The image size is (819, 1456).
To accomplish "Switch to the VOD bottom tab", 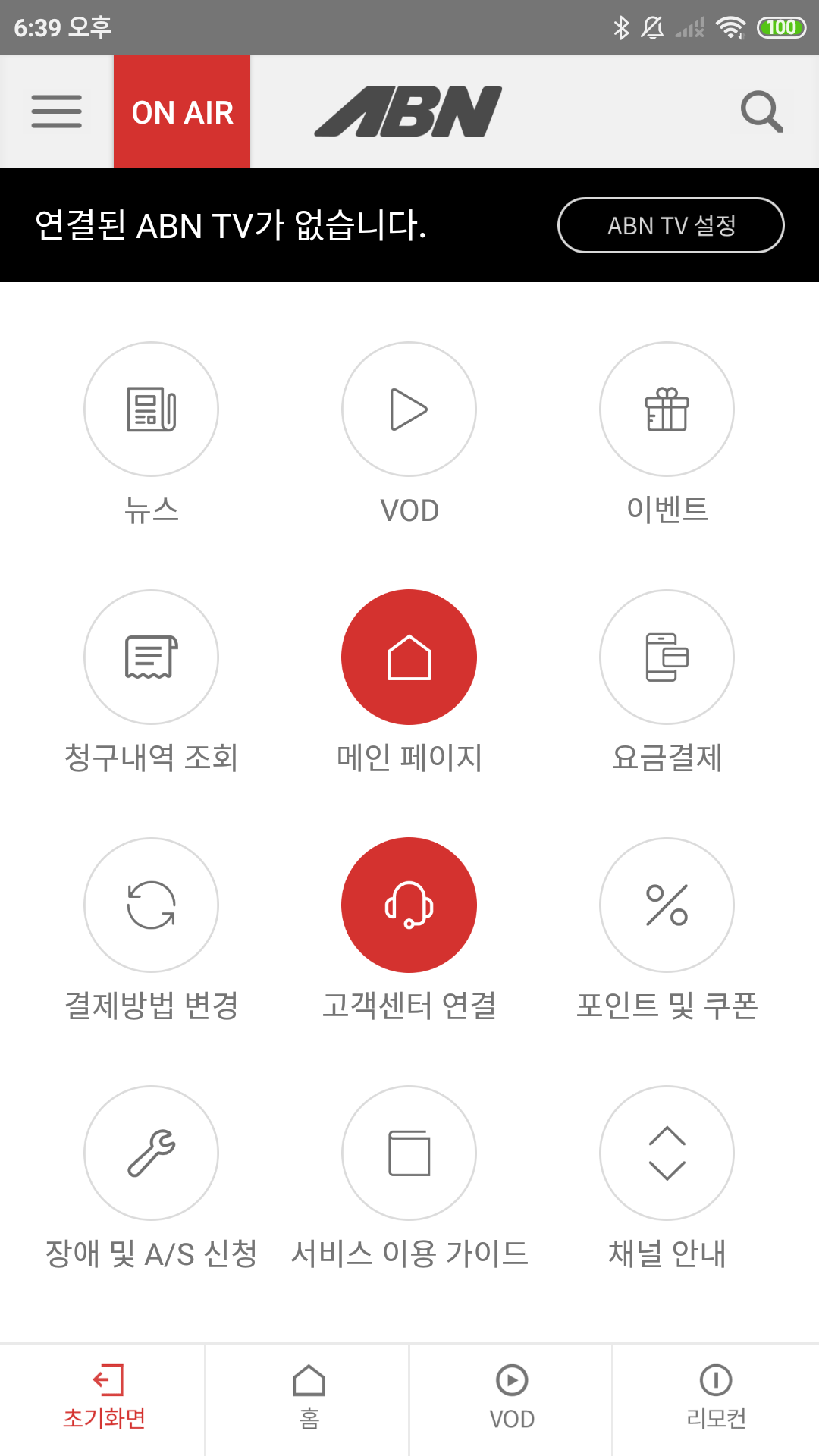I will (x=512, y=1399).
